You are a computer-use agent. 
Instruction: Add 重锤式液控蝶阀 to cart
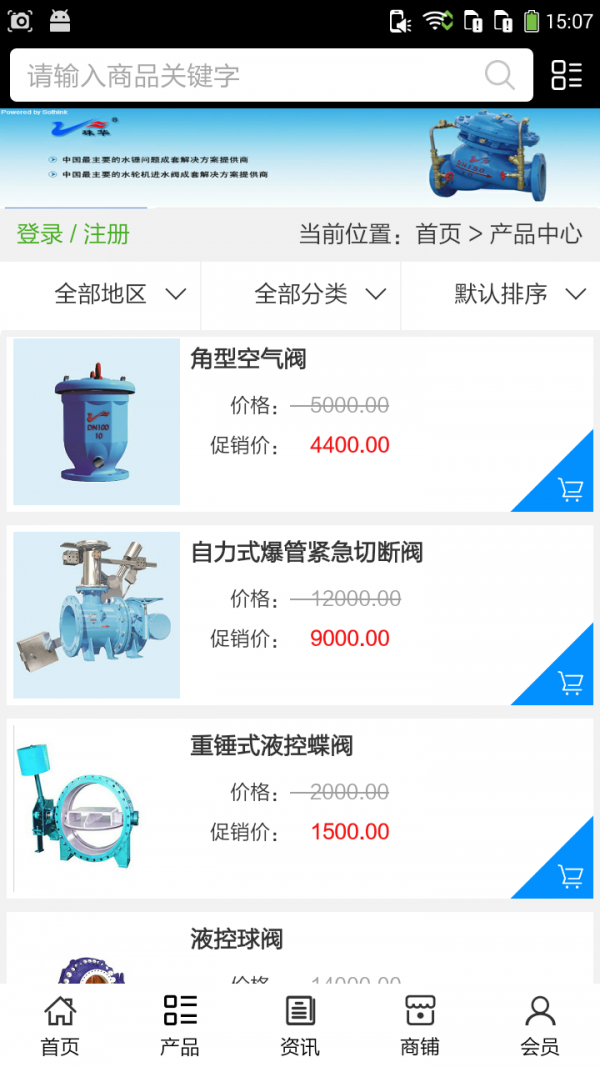(570, 877)
